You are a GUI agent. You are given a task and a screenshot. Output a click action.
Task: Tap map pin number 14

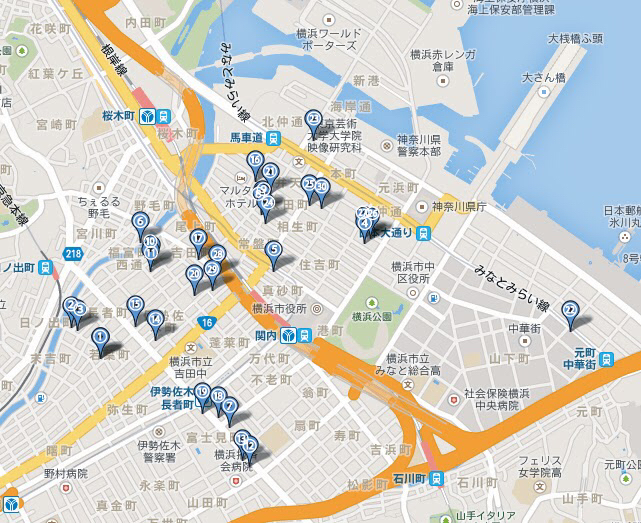tap(155, 319)
